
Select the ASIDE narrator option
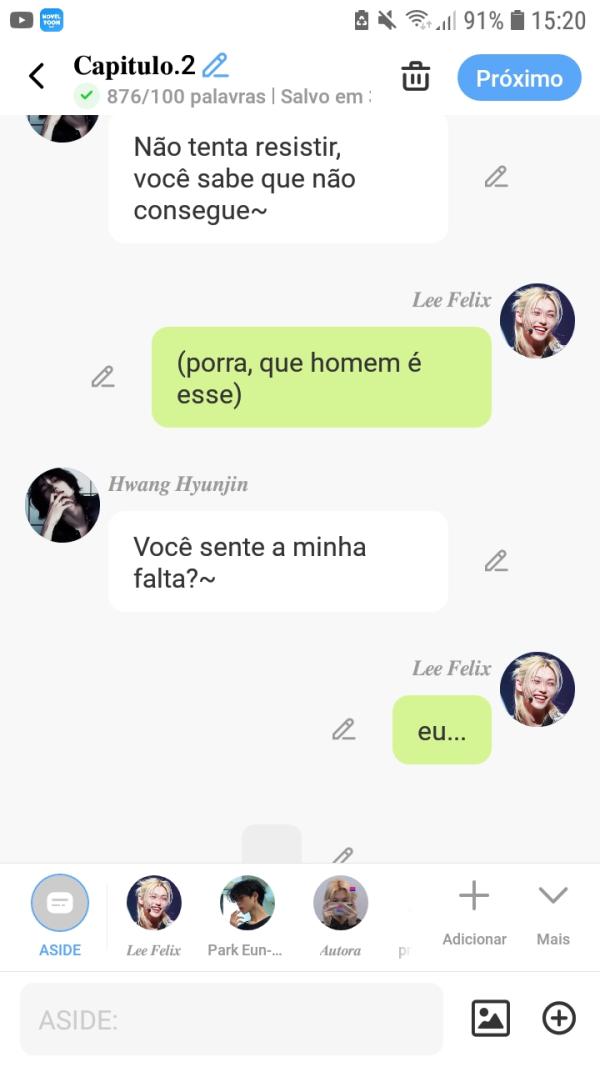coord(60,914)
